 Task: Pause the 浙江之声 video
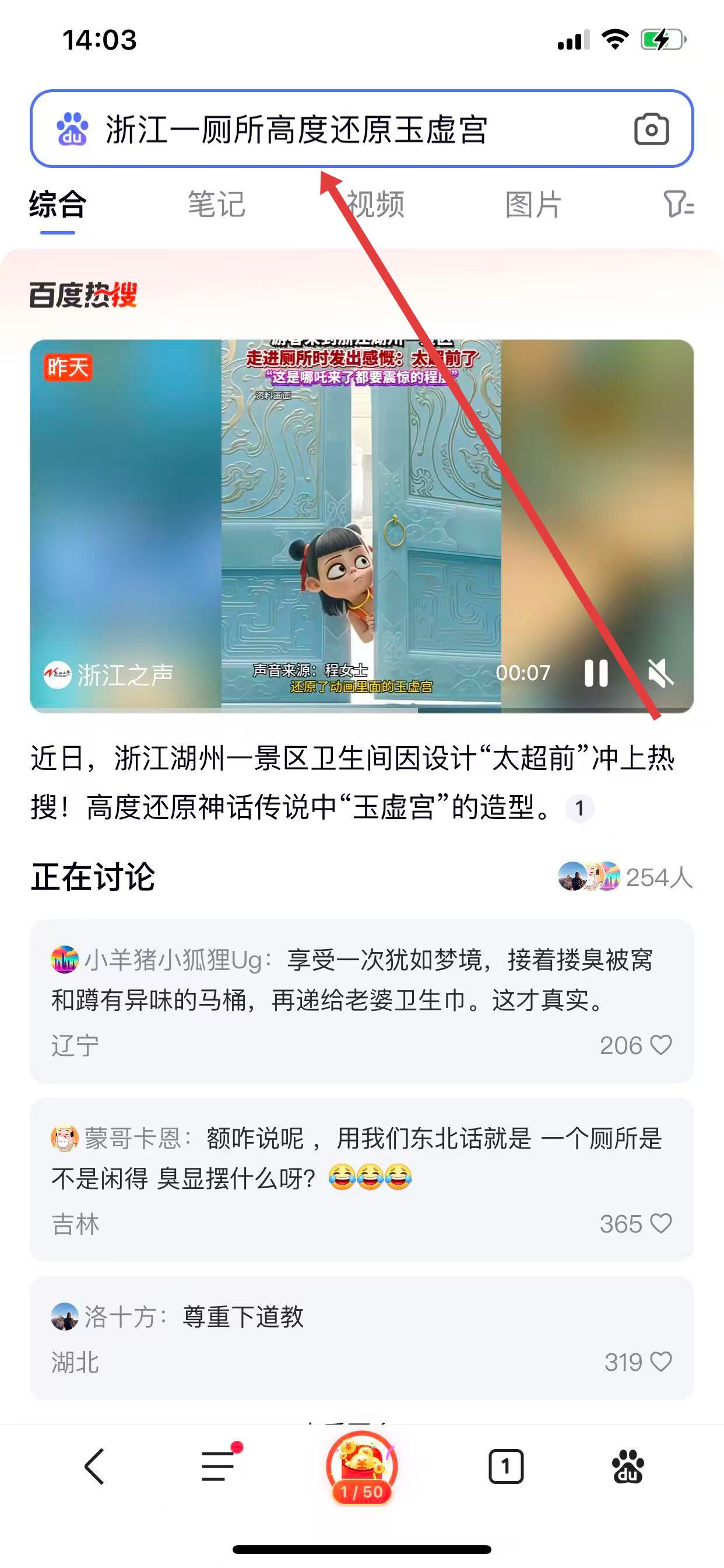tap(596, 673)
